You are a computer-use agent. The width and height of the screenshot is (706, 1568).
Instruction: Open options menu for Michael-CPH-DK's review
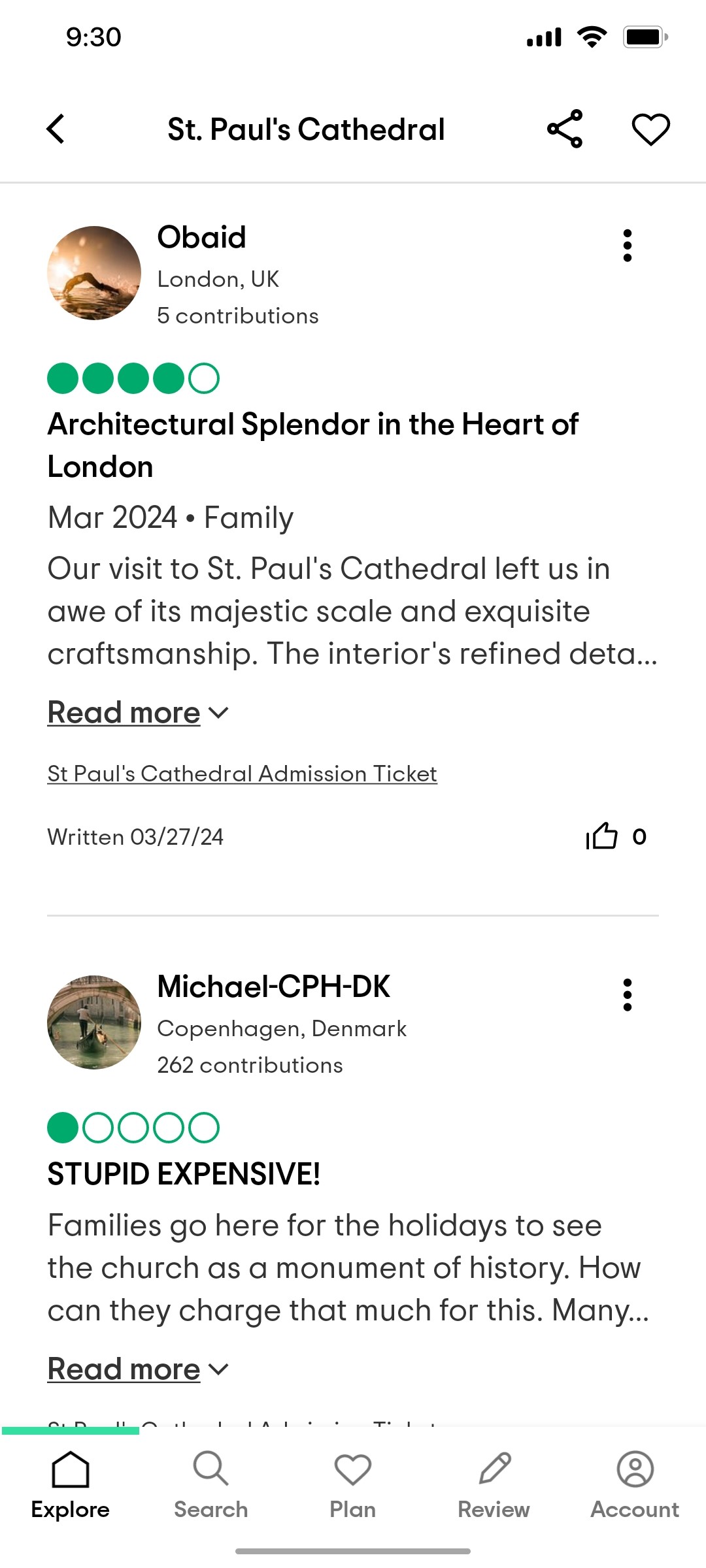point(628,994)
